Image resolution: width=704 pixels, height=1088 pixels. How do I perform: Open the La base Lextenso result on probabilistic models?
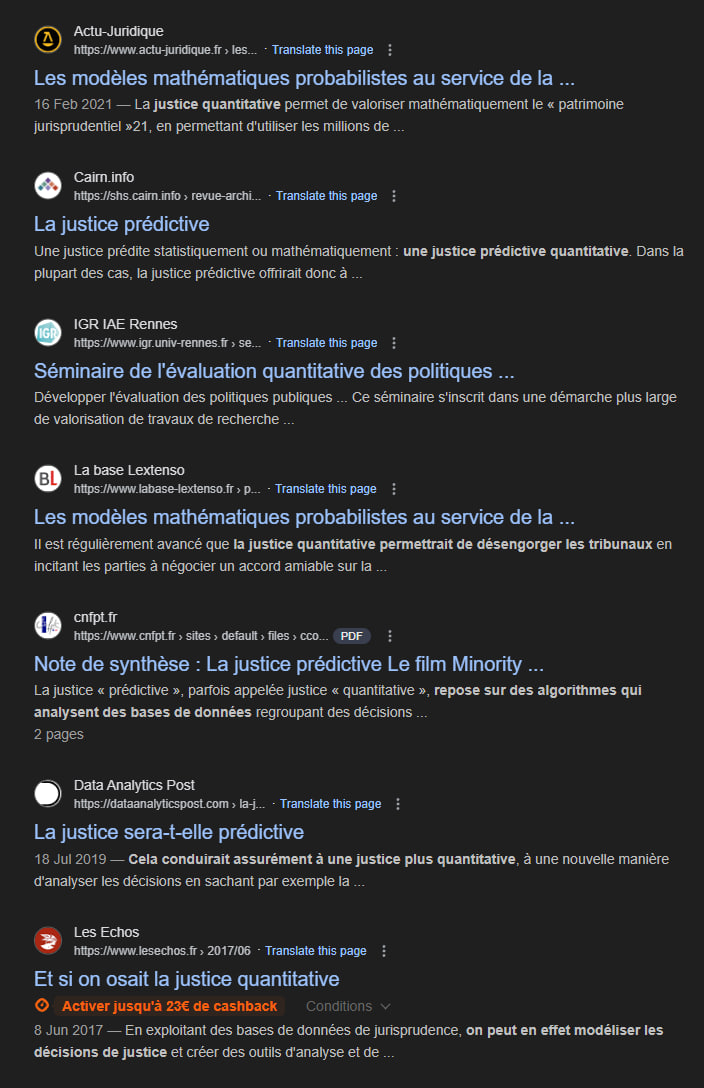point(304,517)
